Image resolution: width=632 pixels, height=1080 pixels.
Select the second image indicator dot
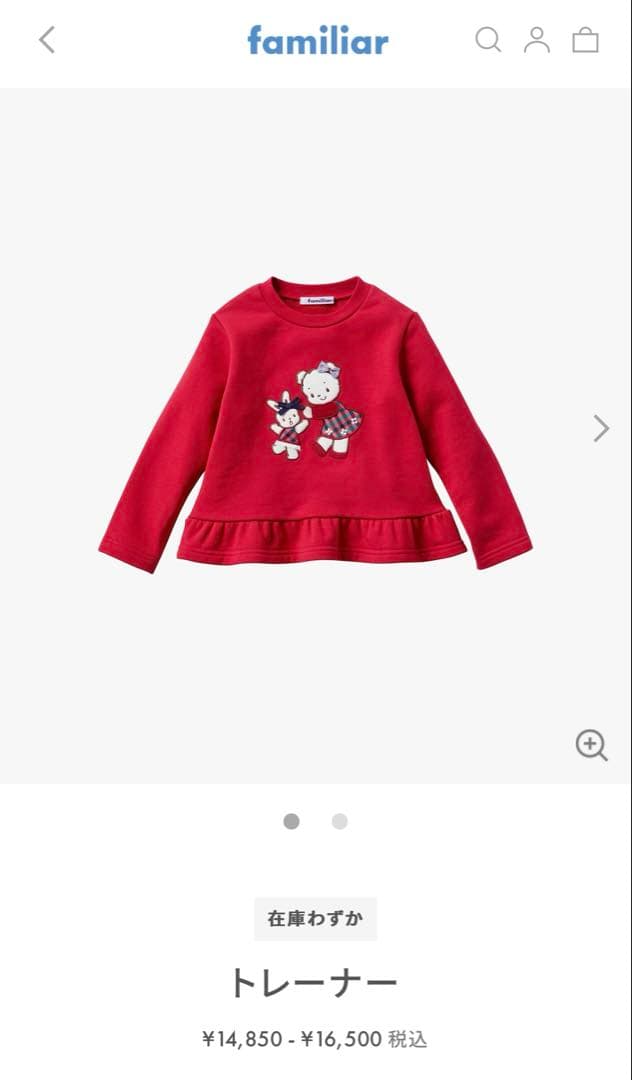(x=340, y=821)
